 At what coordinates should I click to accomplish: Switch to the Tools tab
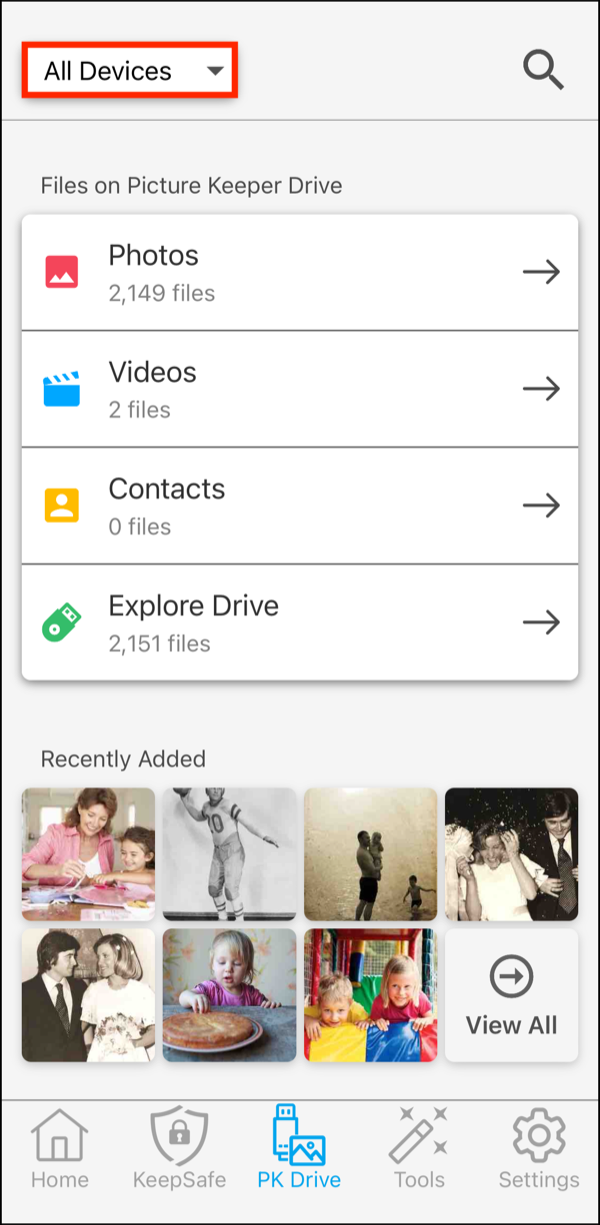click(419, 1149)
